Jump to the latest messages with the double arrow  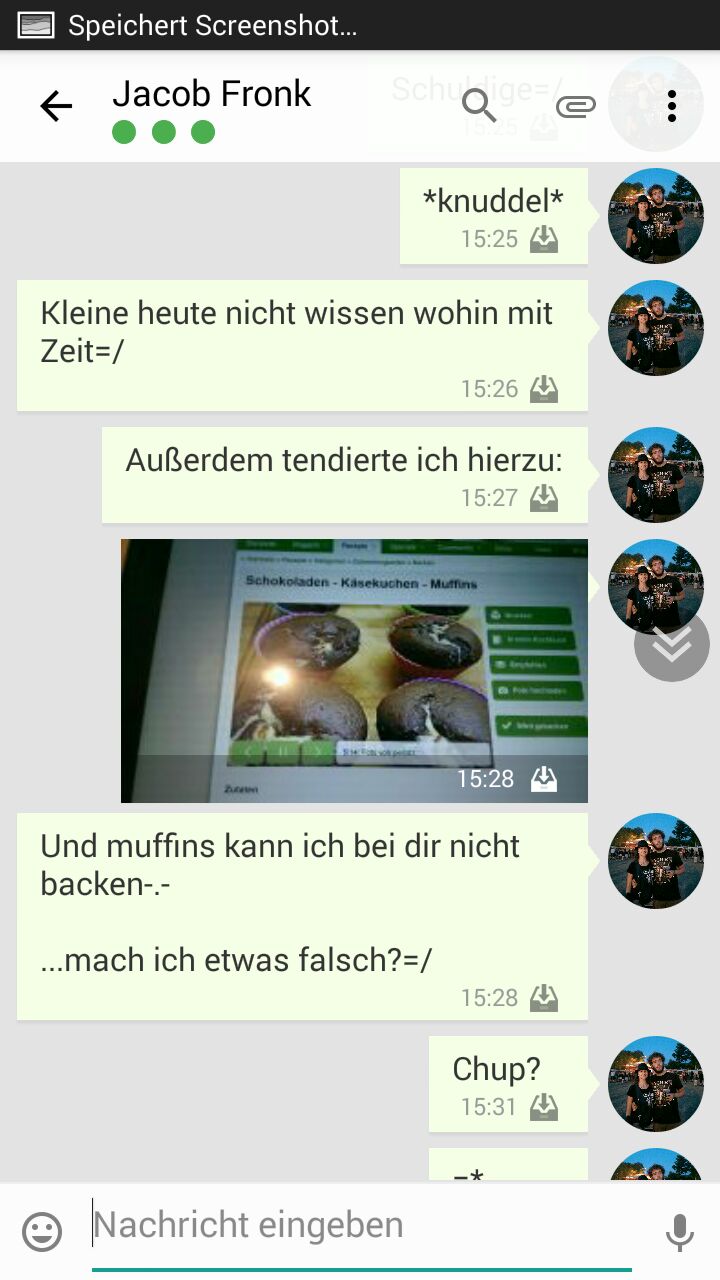point(671,644)
